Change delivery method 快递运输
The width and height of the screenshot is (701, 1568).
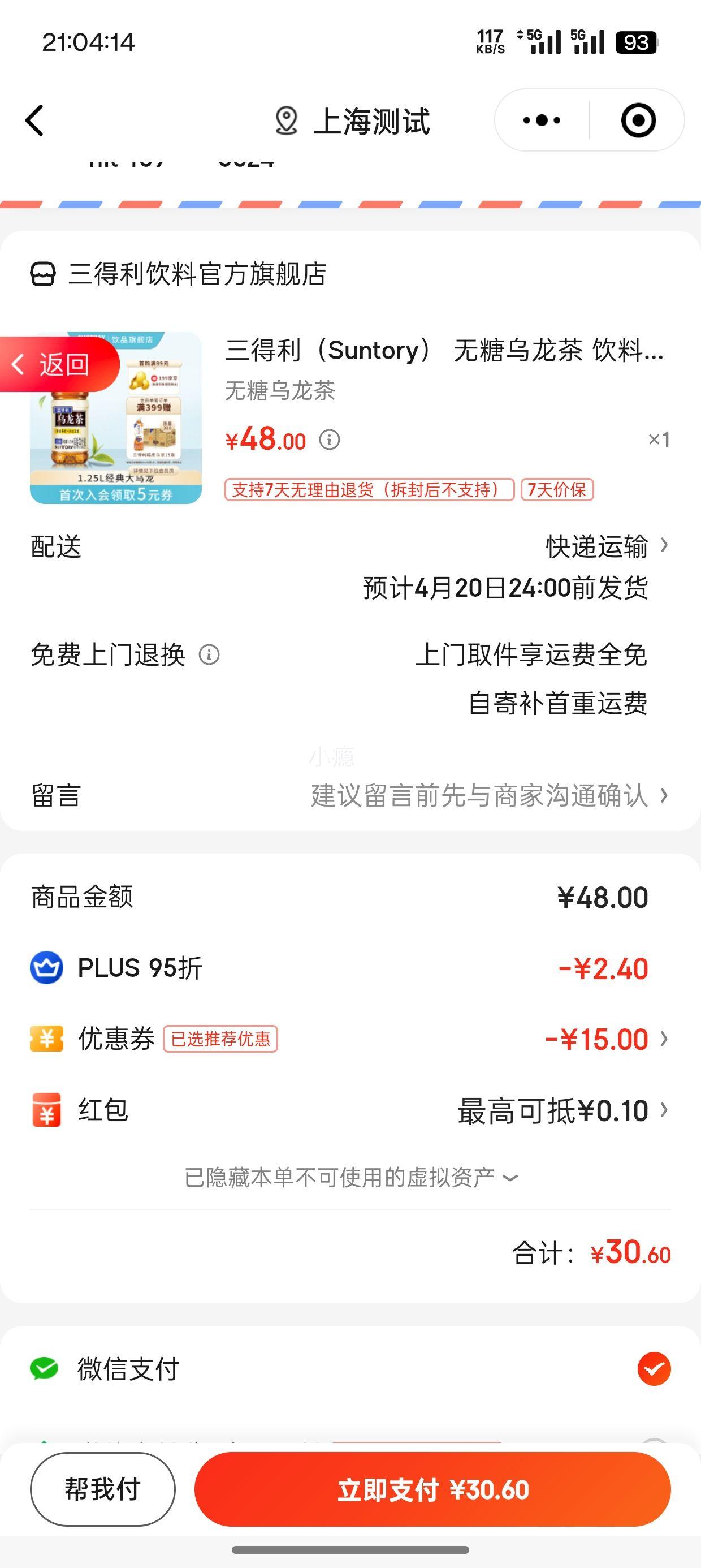pyautogui.click(x=607, y=546)
